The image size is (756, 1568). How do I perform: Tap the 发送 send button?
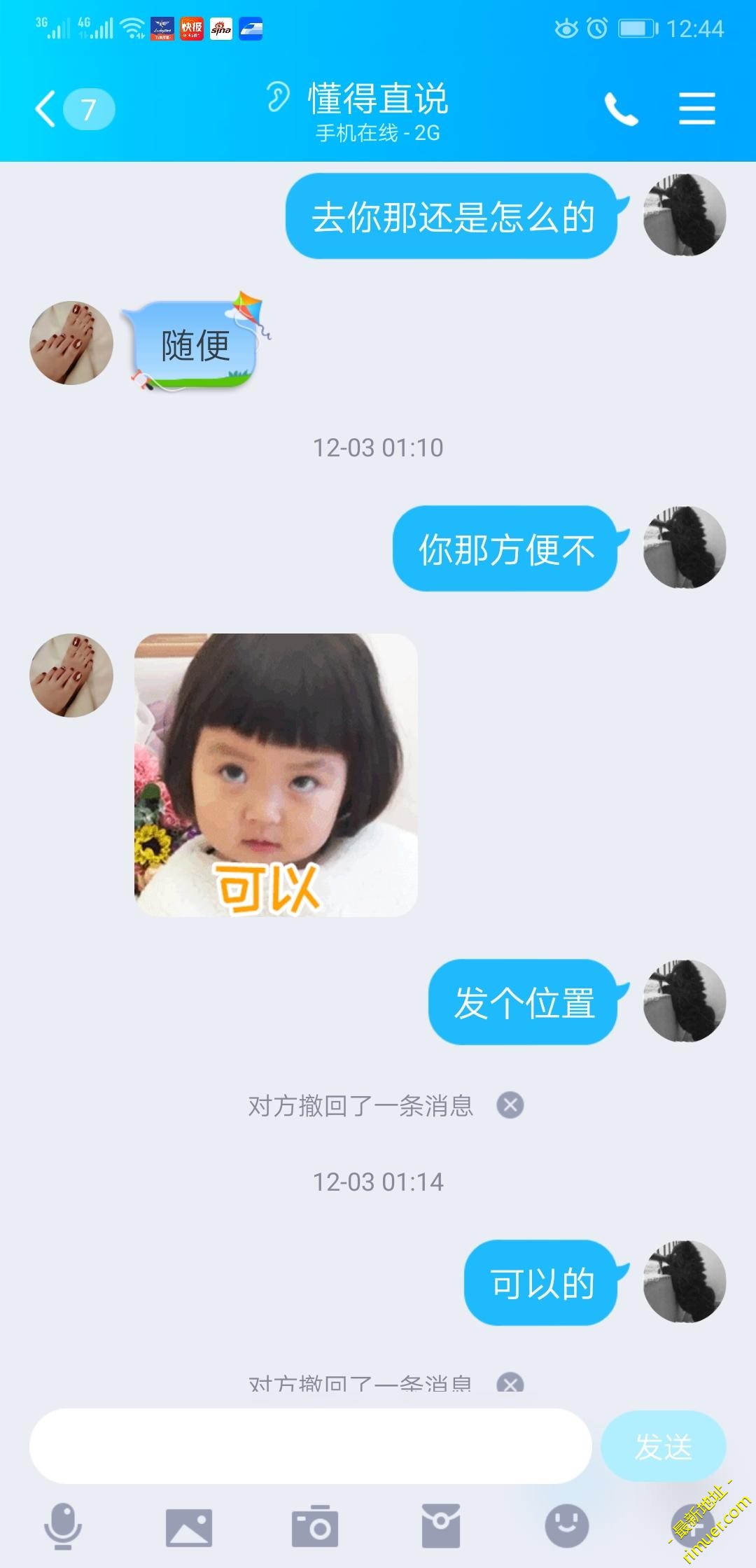[663, 1446]
